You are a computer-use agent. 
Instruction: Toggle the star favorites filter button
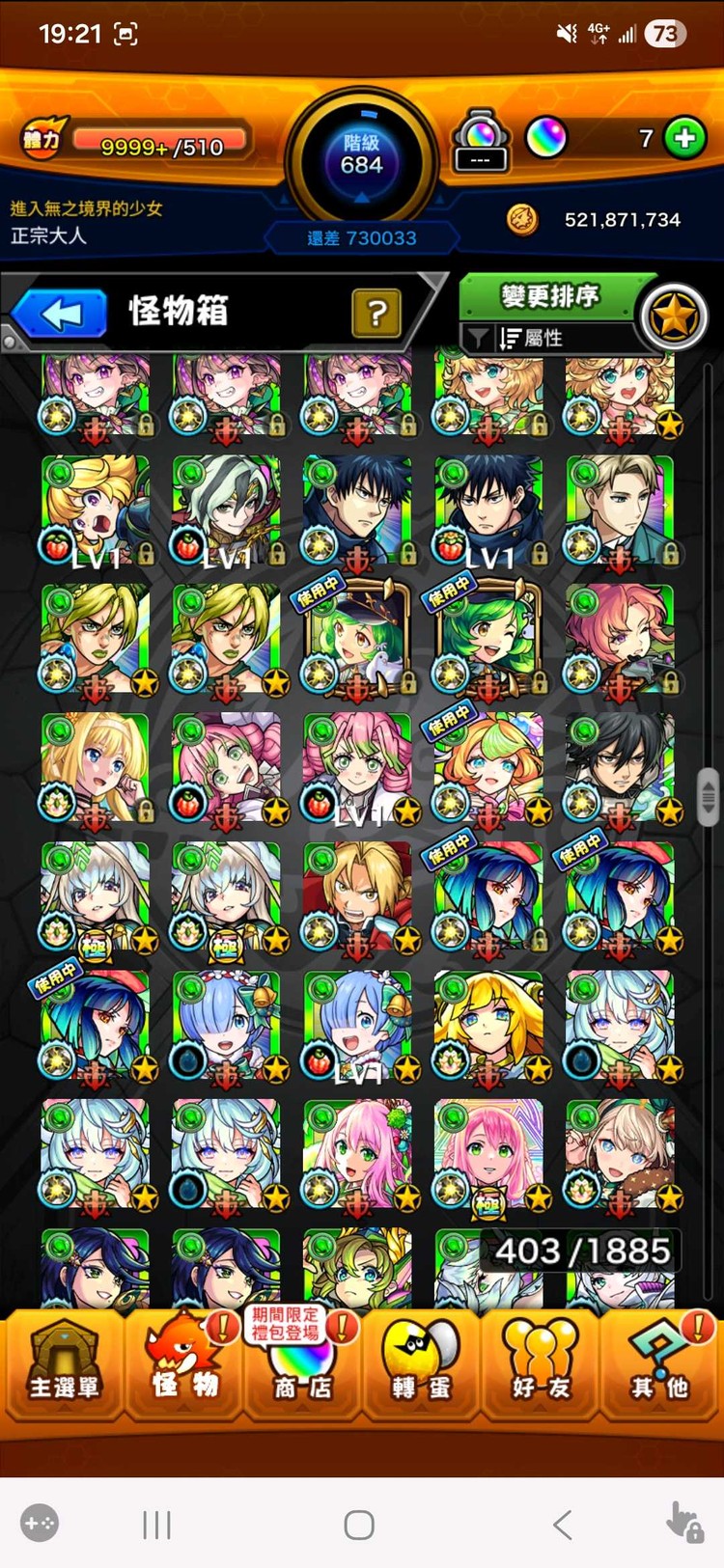click(674, 316)
